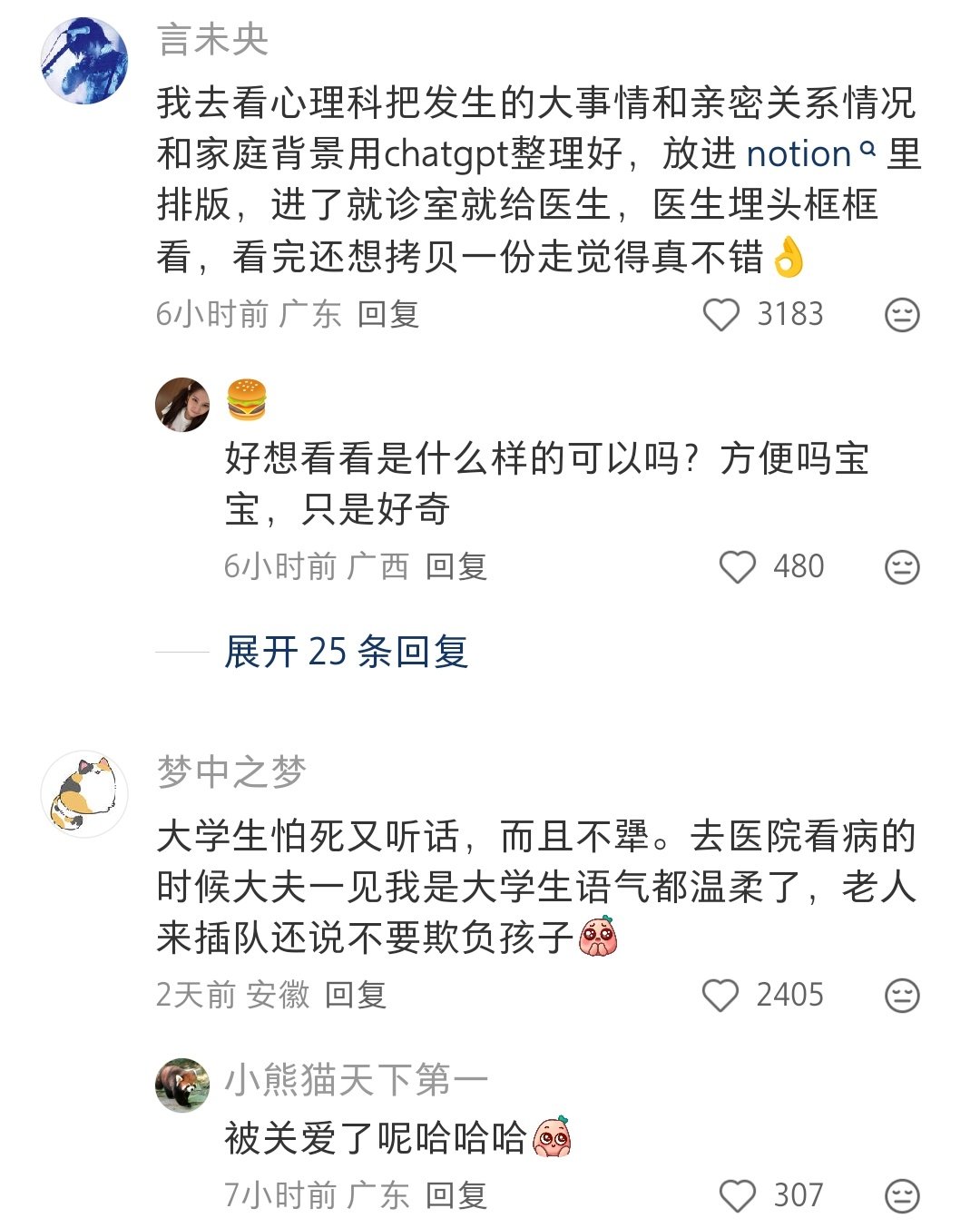Open the notion search link

pos(810,154)
